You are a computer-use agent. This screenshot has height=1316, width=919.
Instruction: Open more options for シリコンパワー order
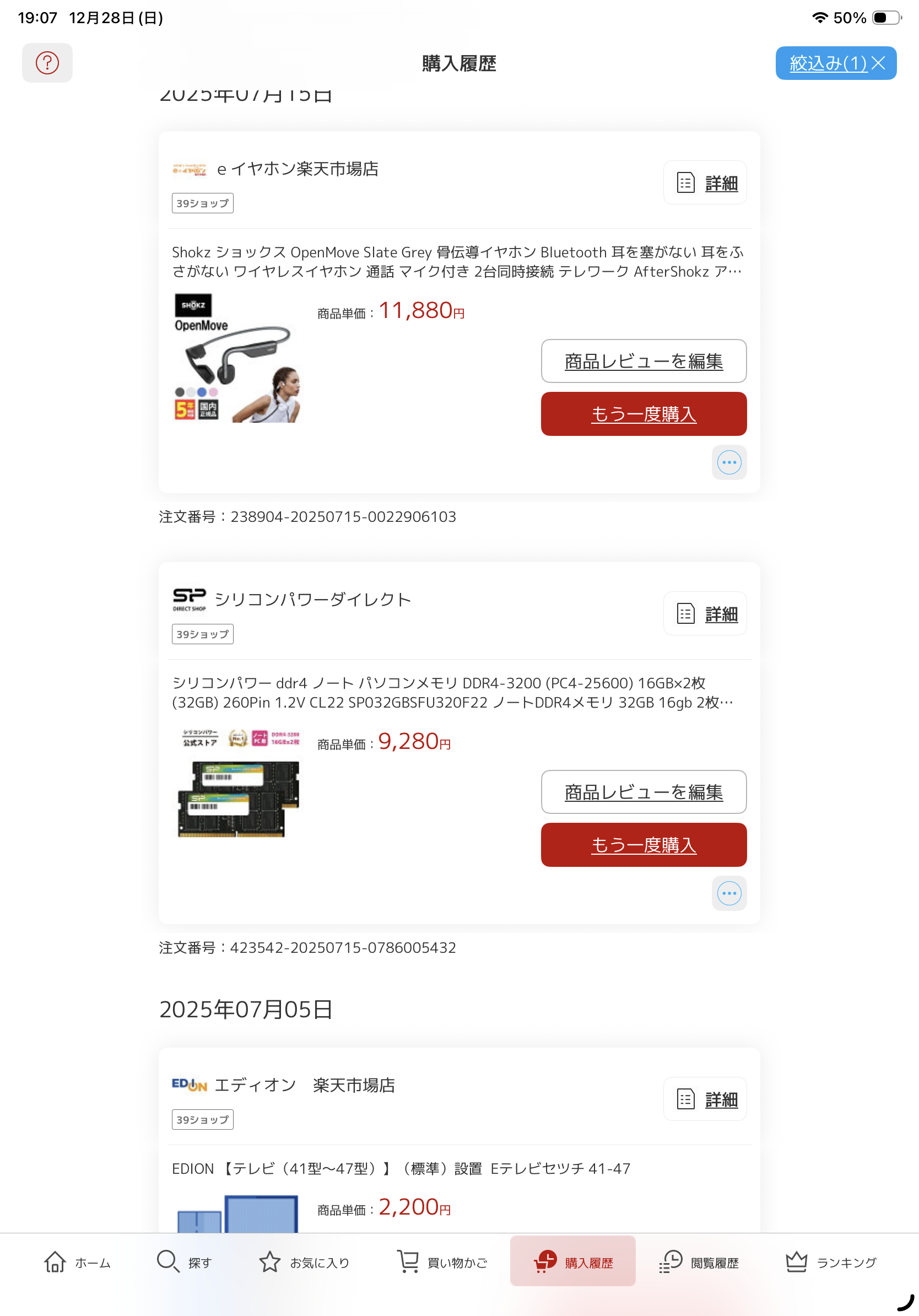(x=728, y=893)
